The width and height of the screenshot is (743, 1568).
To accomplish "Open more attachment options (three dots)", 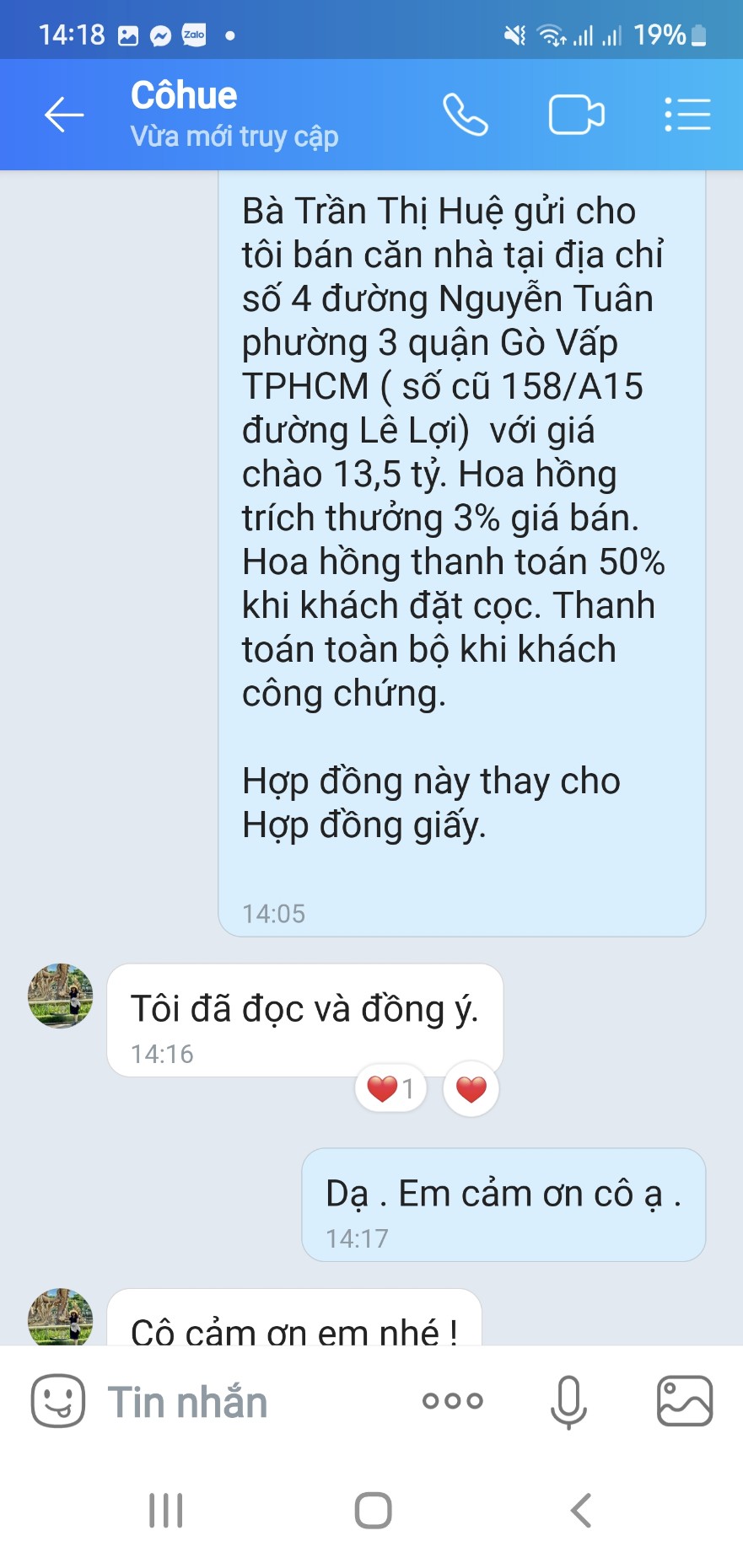I will point(453,1401).
